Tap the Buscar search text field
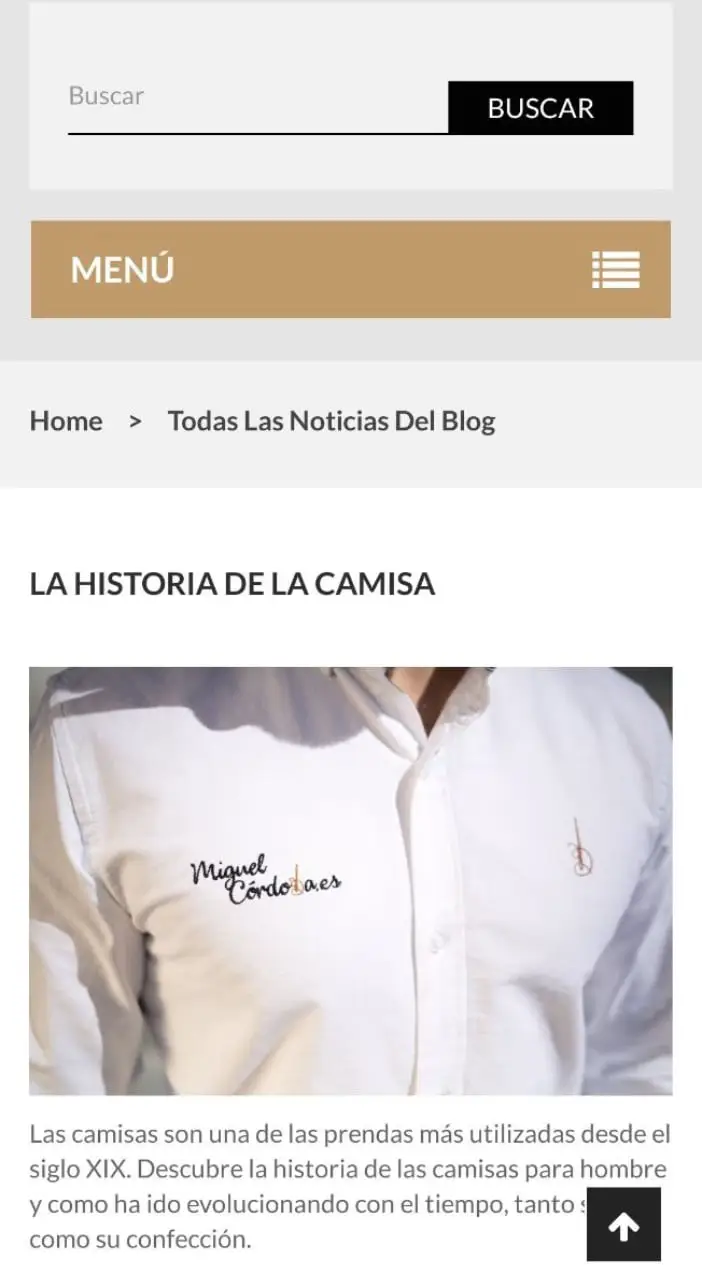 (258, 107)
